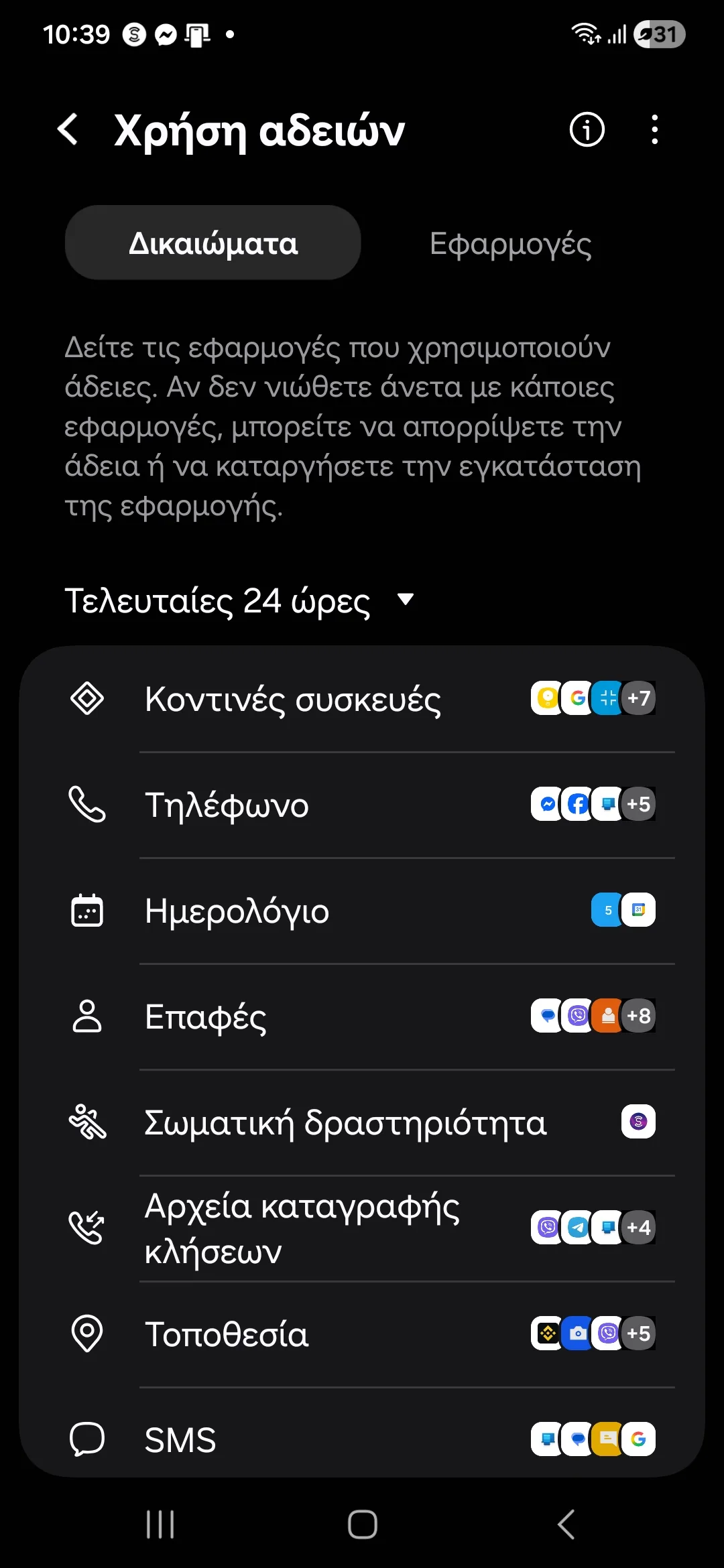Tap the diamond icon beside Κοντινές συσκευές
This screenshot has height=1568, width=724.
[88, 698]
